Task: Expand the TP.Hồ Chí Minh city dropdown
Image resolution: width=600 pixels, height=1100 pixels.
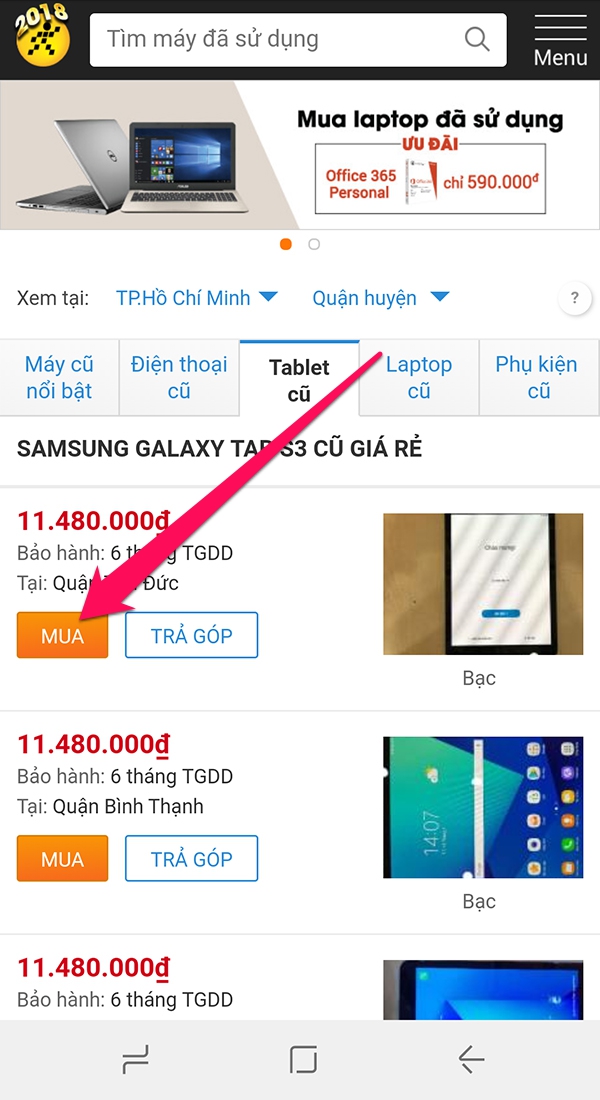Action: (x=197, y=298)
